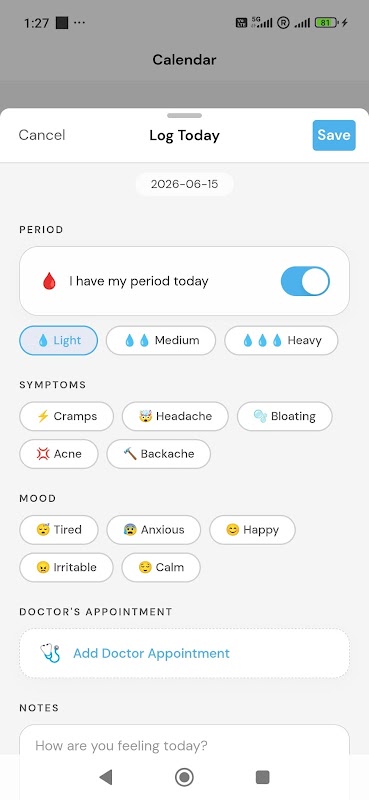Deselect the Light flow chip
The width and height of the screenshot is (369, 800).
59,340
